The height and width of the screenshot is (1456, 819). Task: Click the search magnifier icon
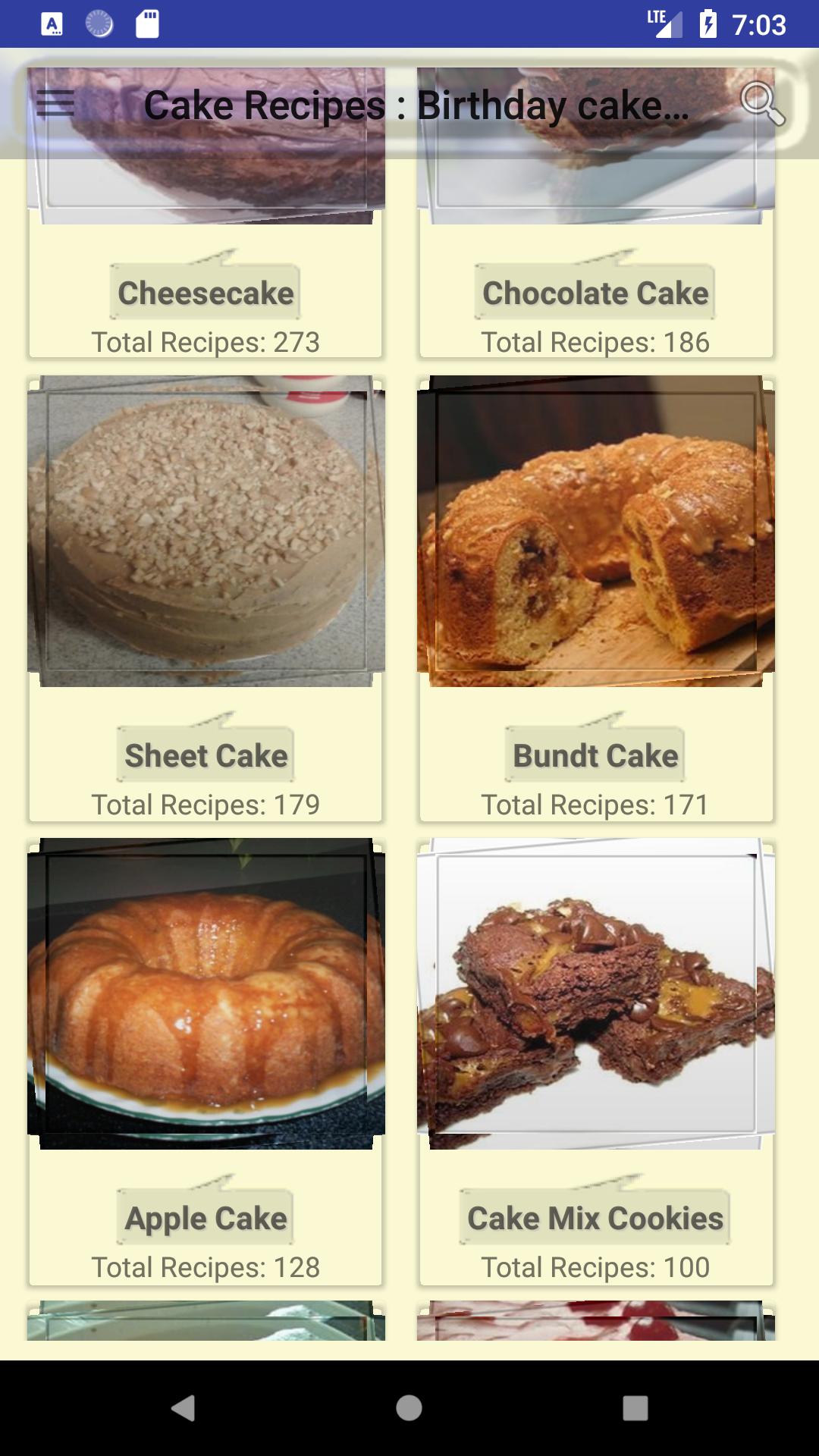(x=762, y=103)
